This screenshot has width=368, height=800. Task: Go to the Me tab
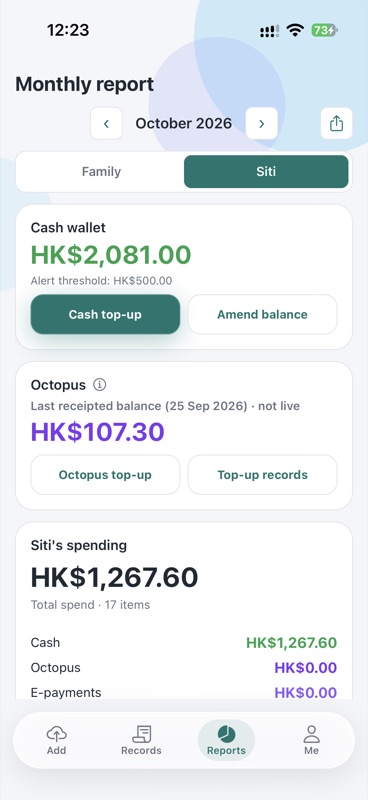(x=311, y=740)
